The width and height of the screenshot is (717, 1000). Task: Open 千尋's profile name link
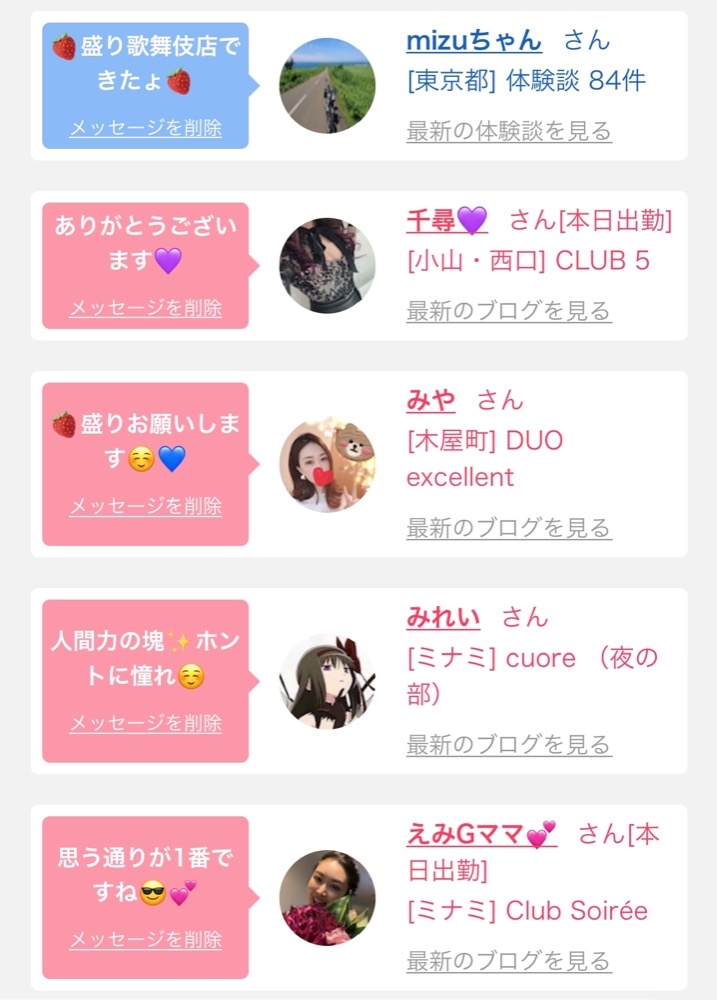click(446, 220)
